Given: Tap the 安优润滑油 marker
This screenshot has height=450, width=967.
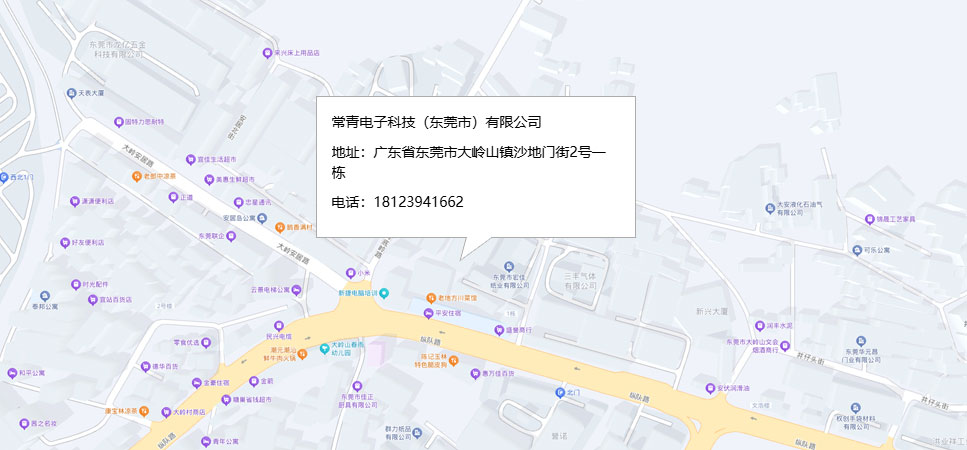Looking at the screenshot, I should point(711,388).
